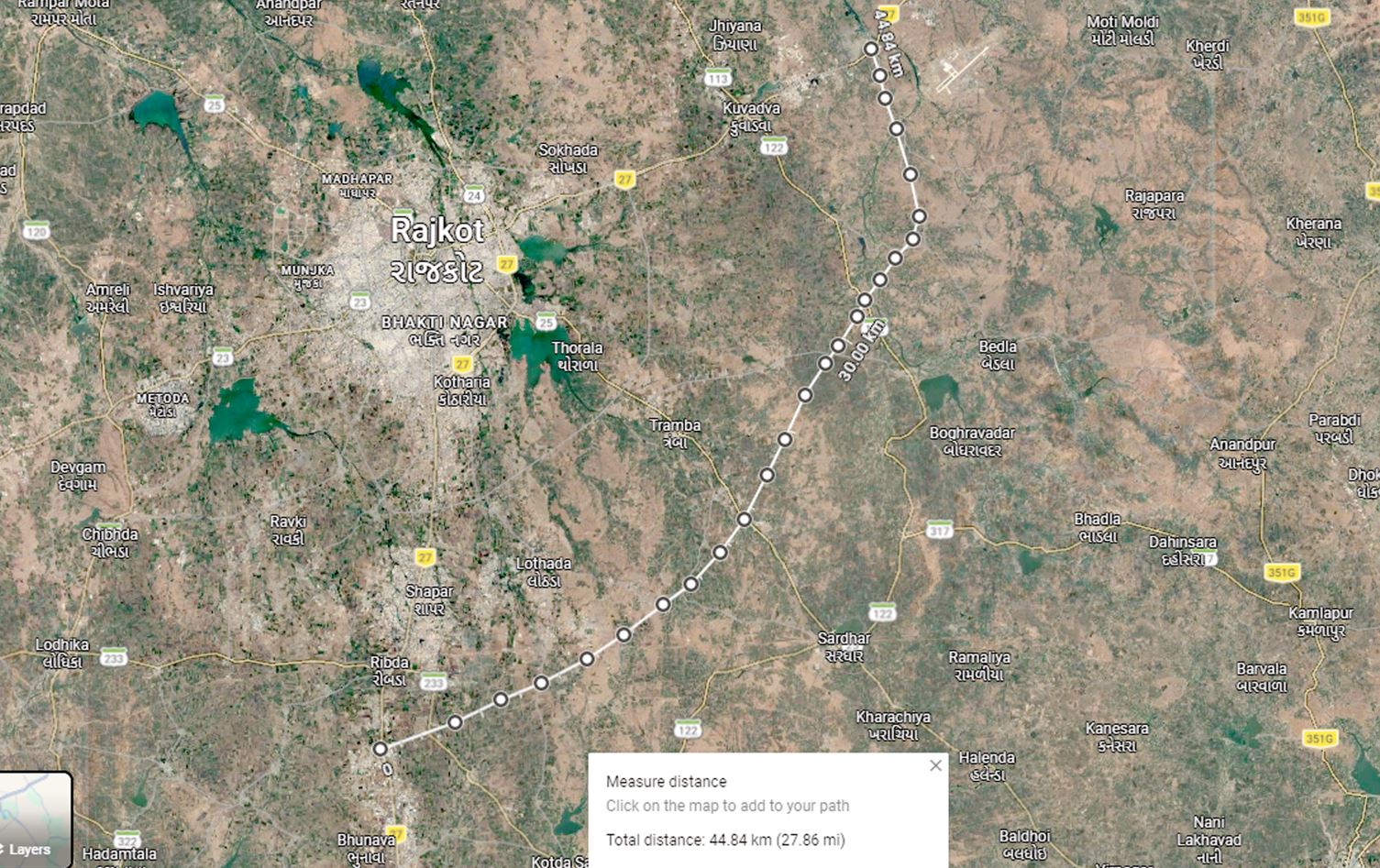Image resolution: width=1380 pixels, height=868 pixels.
Task: Tap the Rajkot city label
Action: tap(437, 230)
